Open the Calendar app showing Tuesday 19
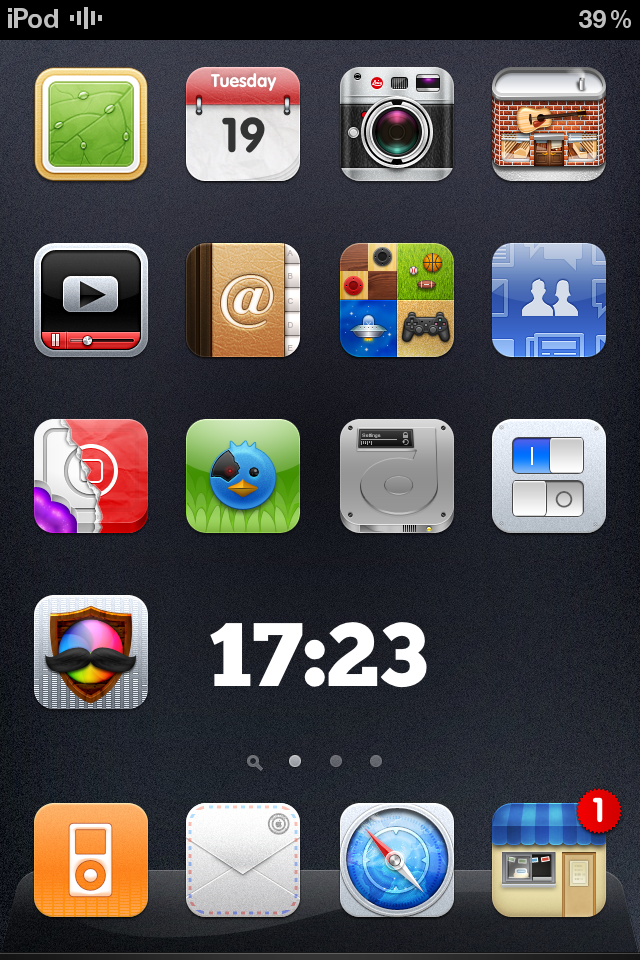This screenshot has width=640, height=960. click(x=243, y=124)
